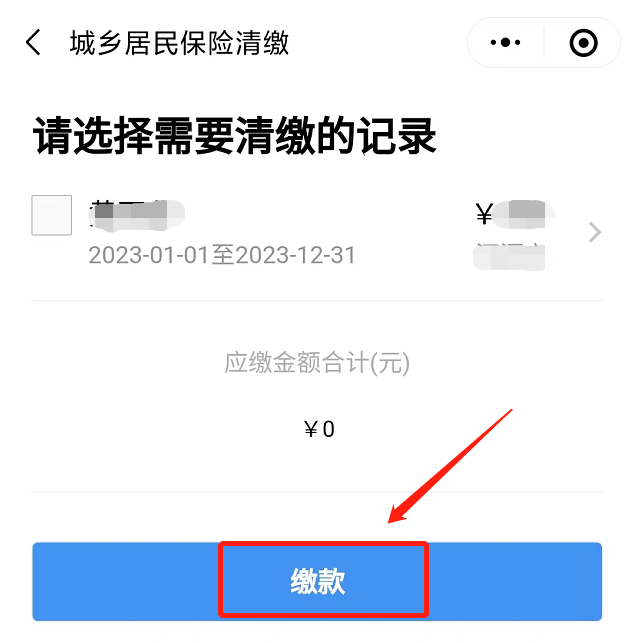Go back from 城乡居民保险清缴 page
Screen dimensions: 639x643
click(33, 43)
